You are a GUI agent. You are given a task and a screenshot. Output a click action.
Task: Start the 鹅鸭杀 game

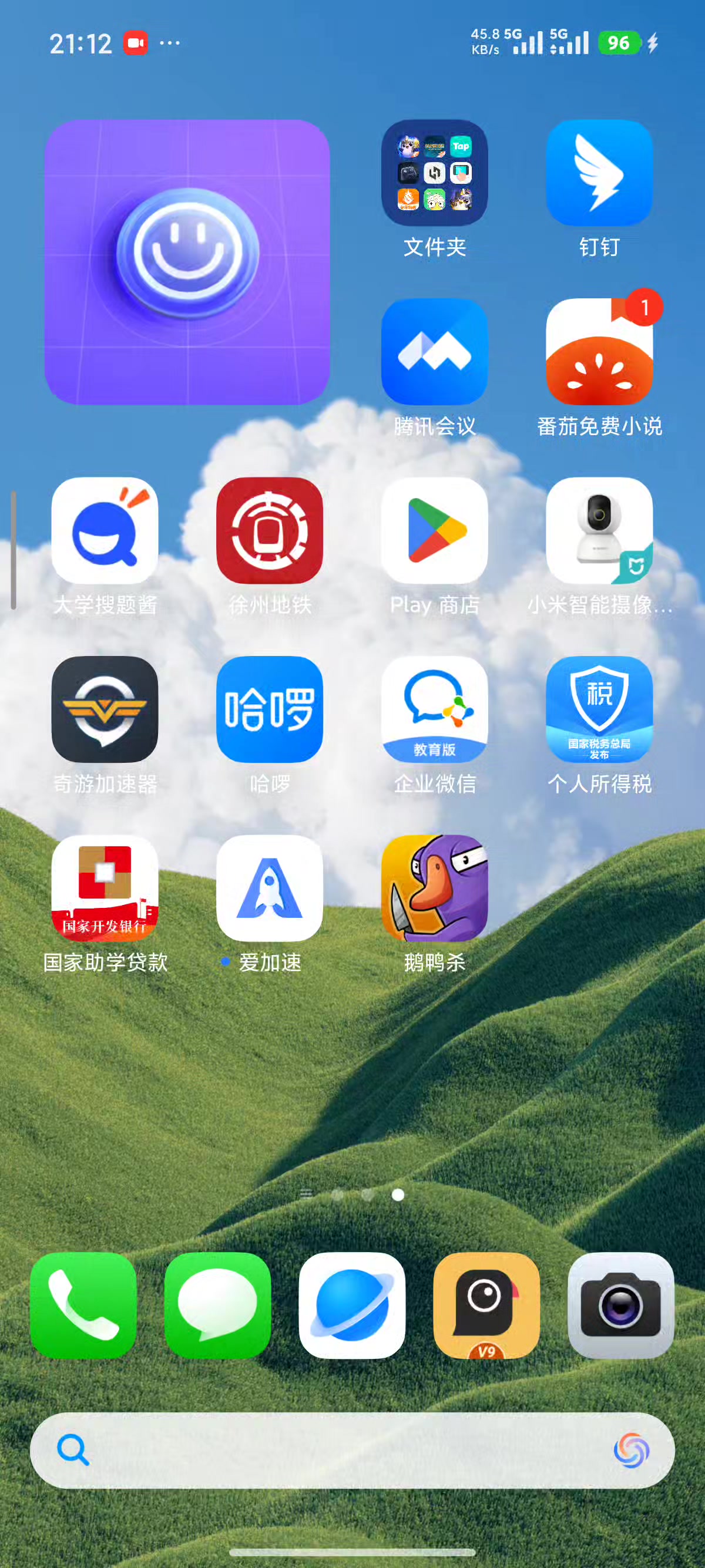click(x=434, y=887)
